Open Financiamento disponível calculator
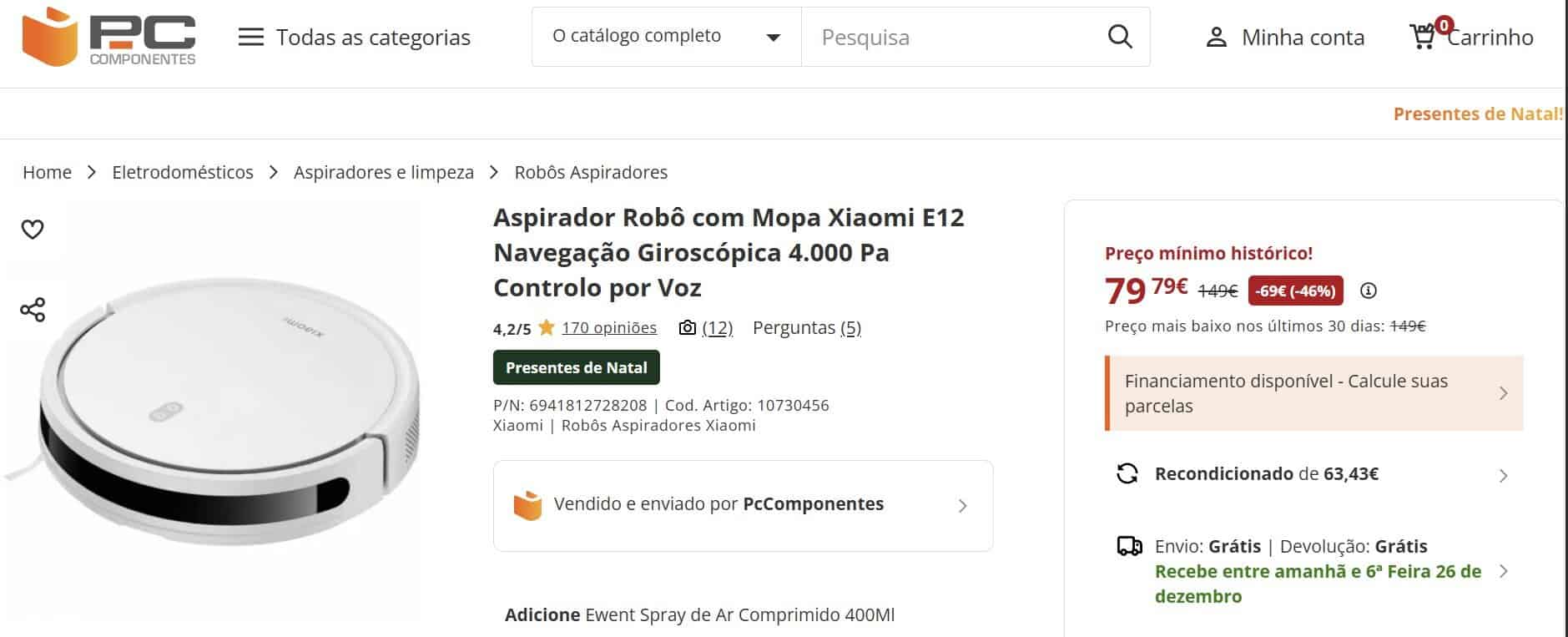 pyautogui.click(x=1313, y=393)
